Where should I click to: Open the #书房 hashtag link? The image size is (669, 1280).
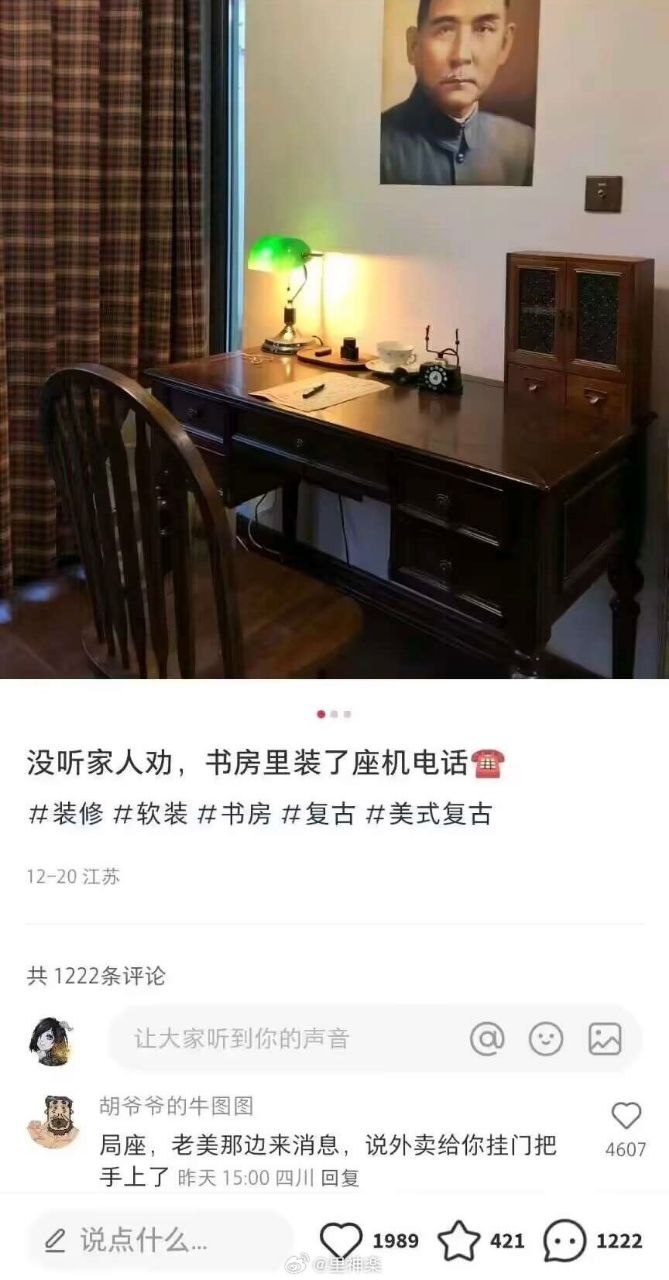[x=234, y=813]
